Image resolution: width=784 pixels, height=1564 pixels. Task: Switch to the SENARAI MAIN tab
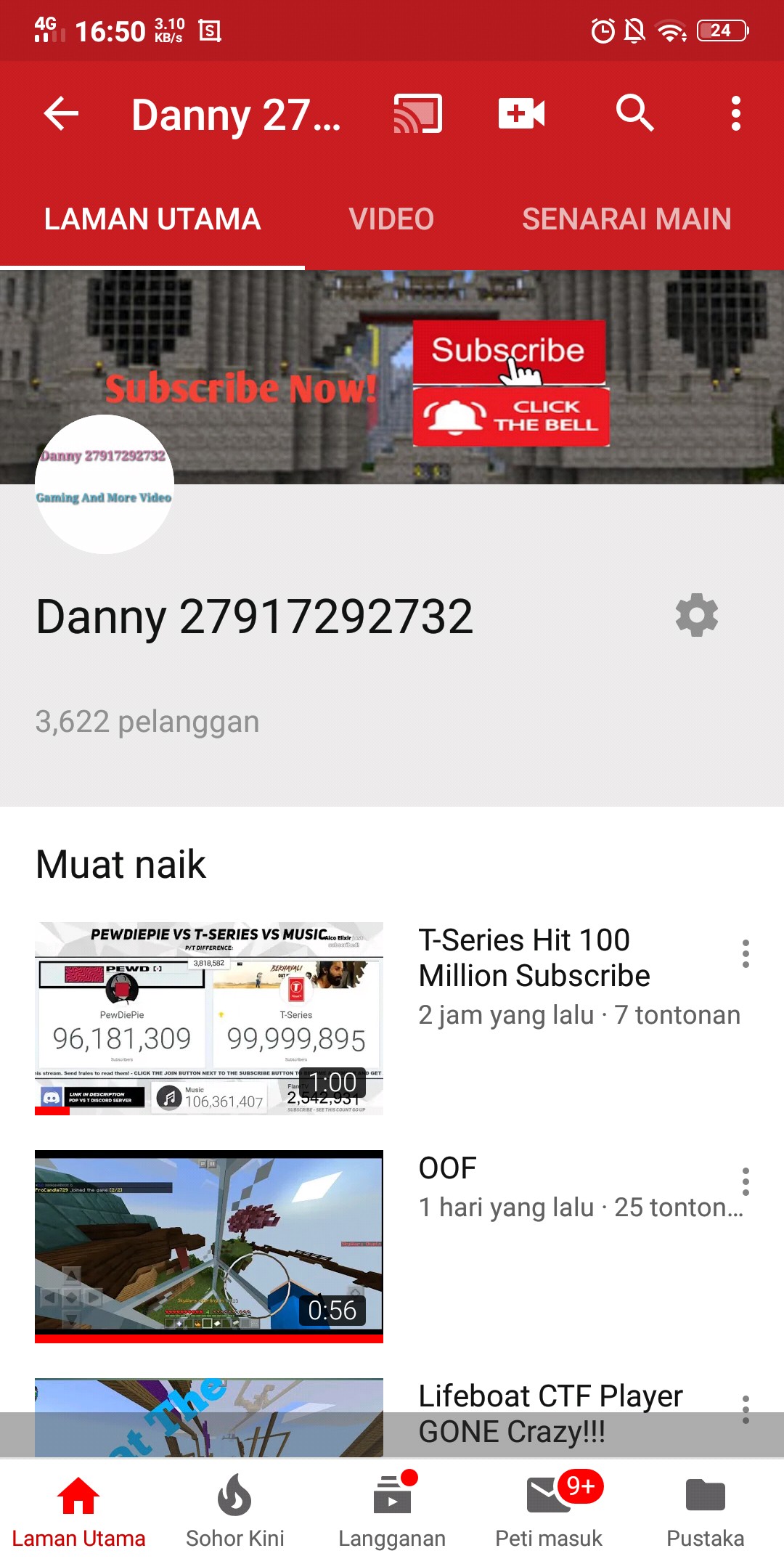click(x=626, y=219)
